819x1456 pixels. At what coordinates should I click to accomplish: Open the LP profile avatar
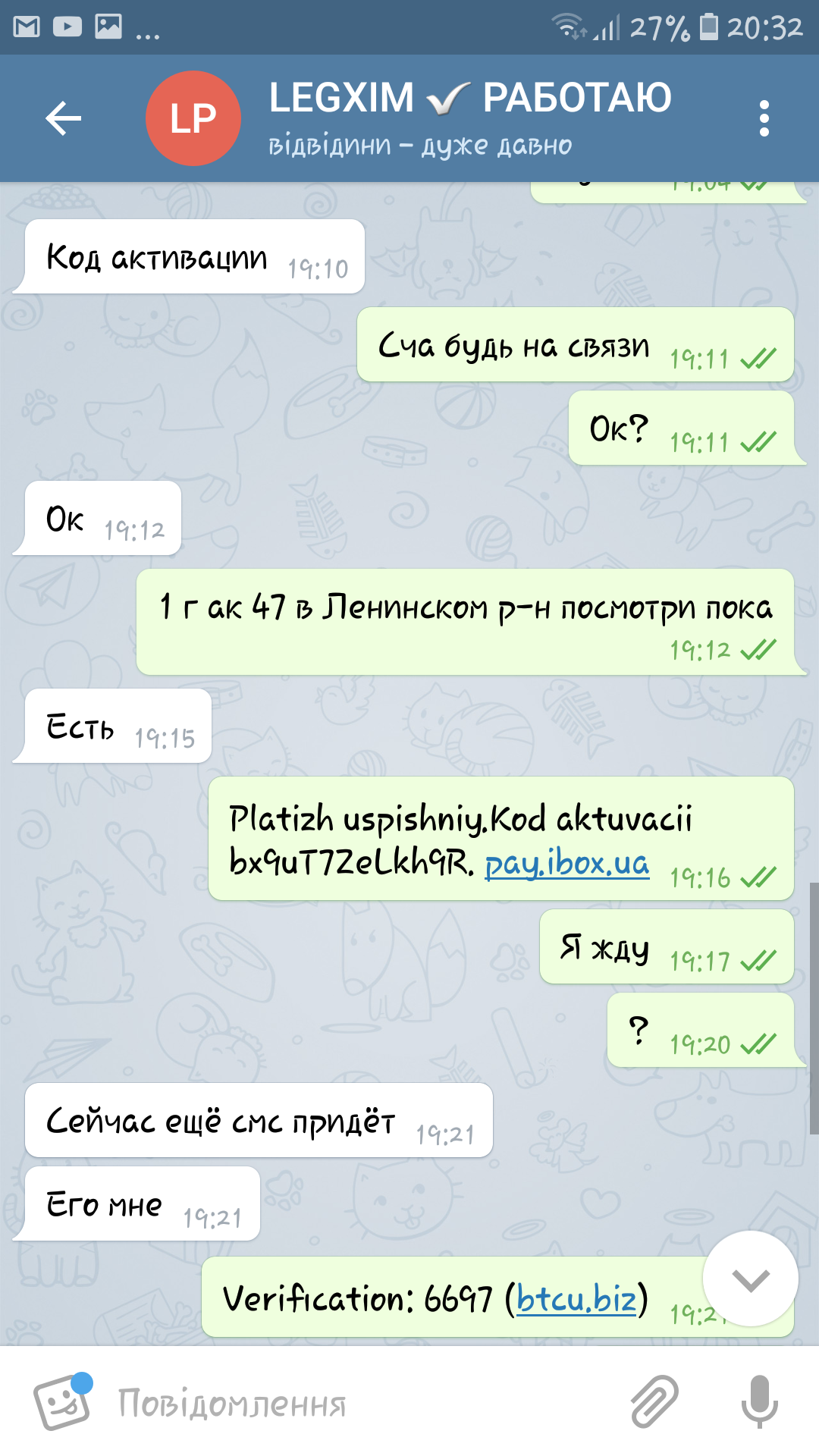[x=193, y=118]
